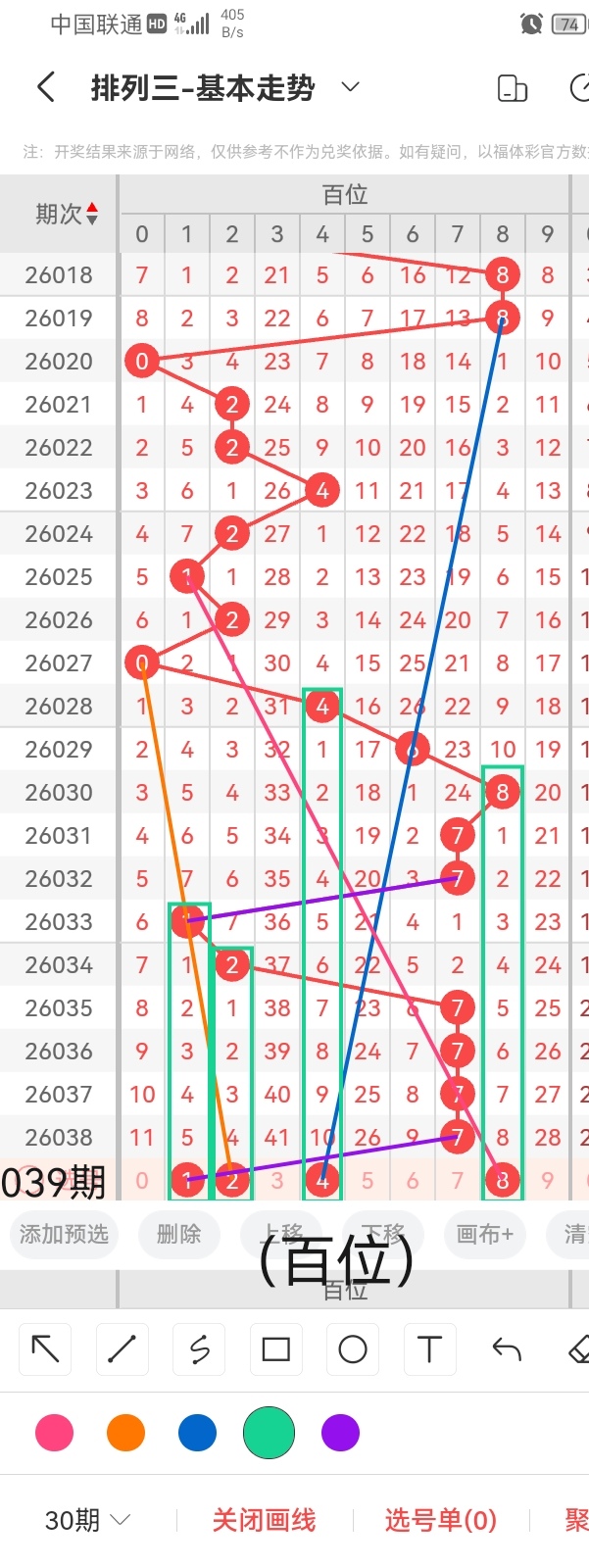Open the 画布+ option
The image size is (589, 1568).
point(485,1234)
